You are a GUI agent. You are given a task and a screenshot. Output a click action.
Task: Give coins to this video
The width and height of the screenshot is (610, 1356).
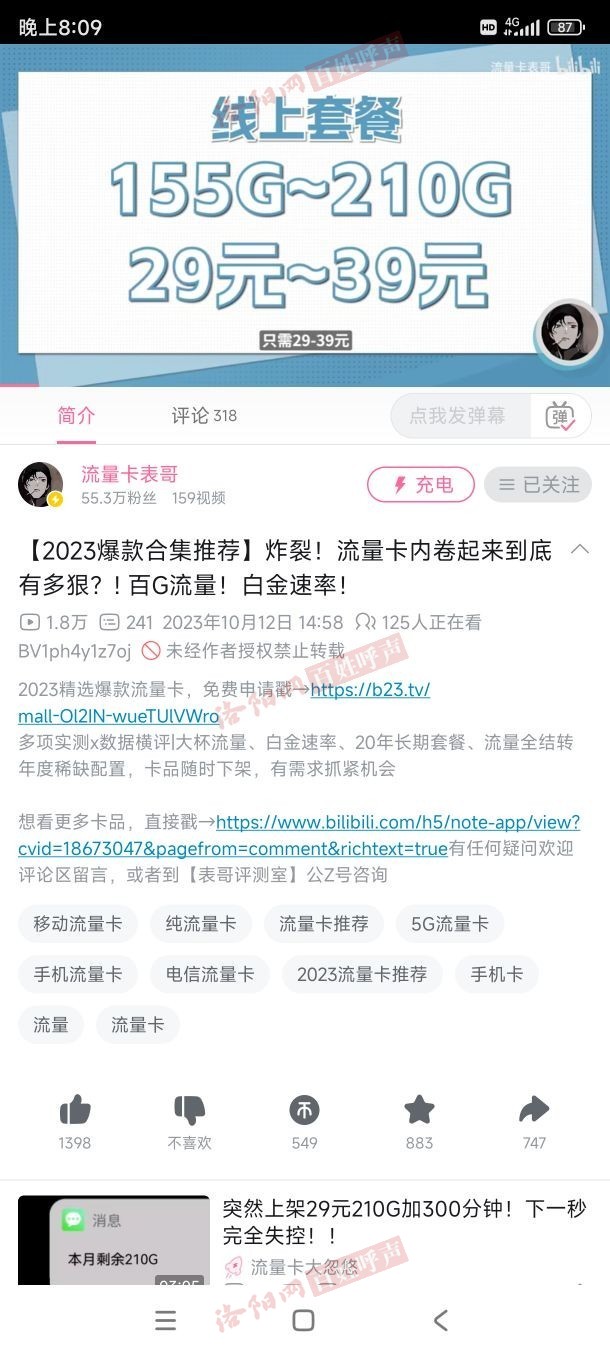coord(304,1110)
